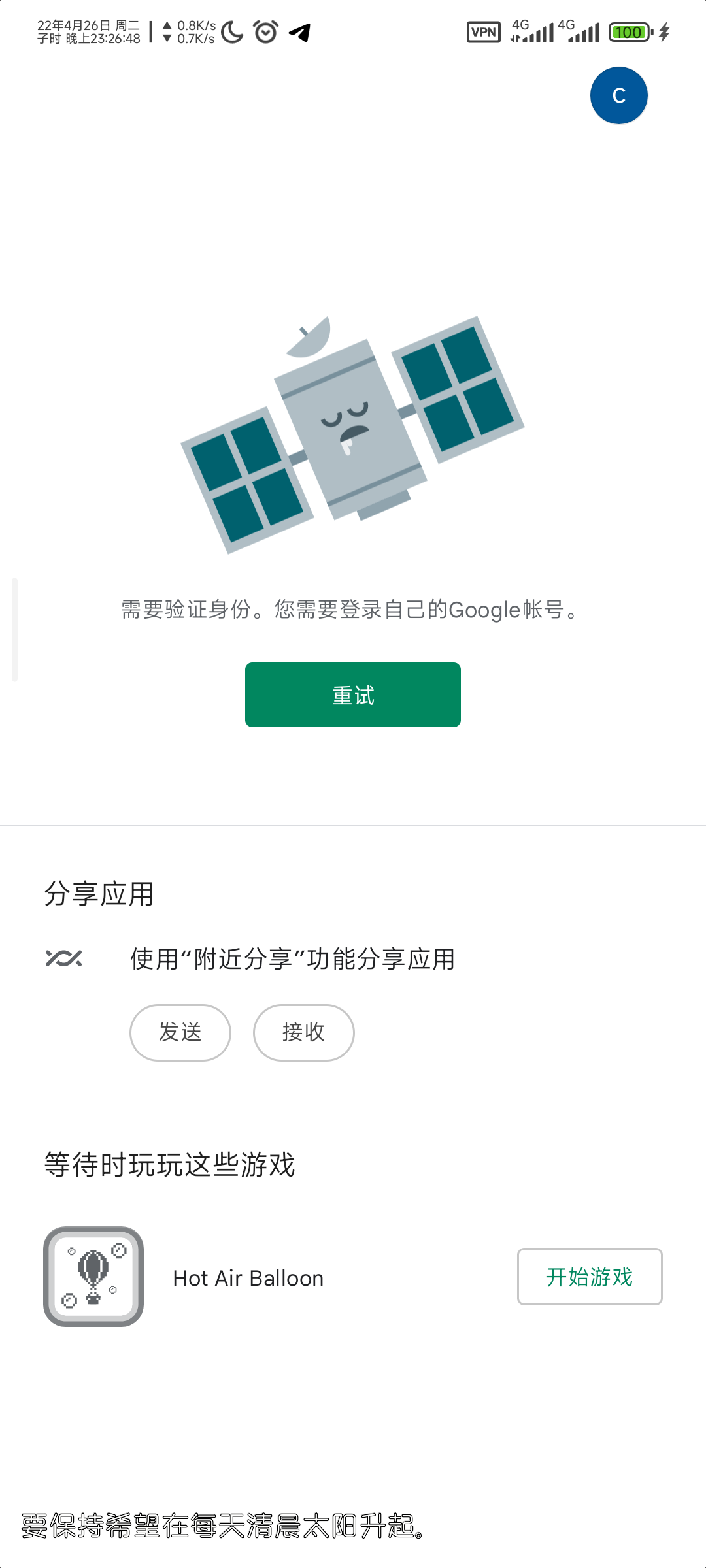The width and height of the screenshot is (706, 1568).
Task: Tap the VPN indicator in status bar
Action: (x=482, y=31)
